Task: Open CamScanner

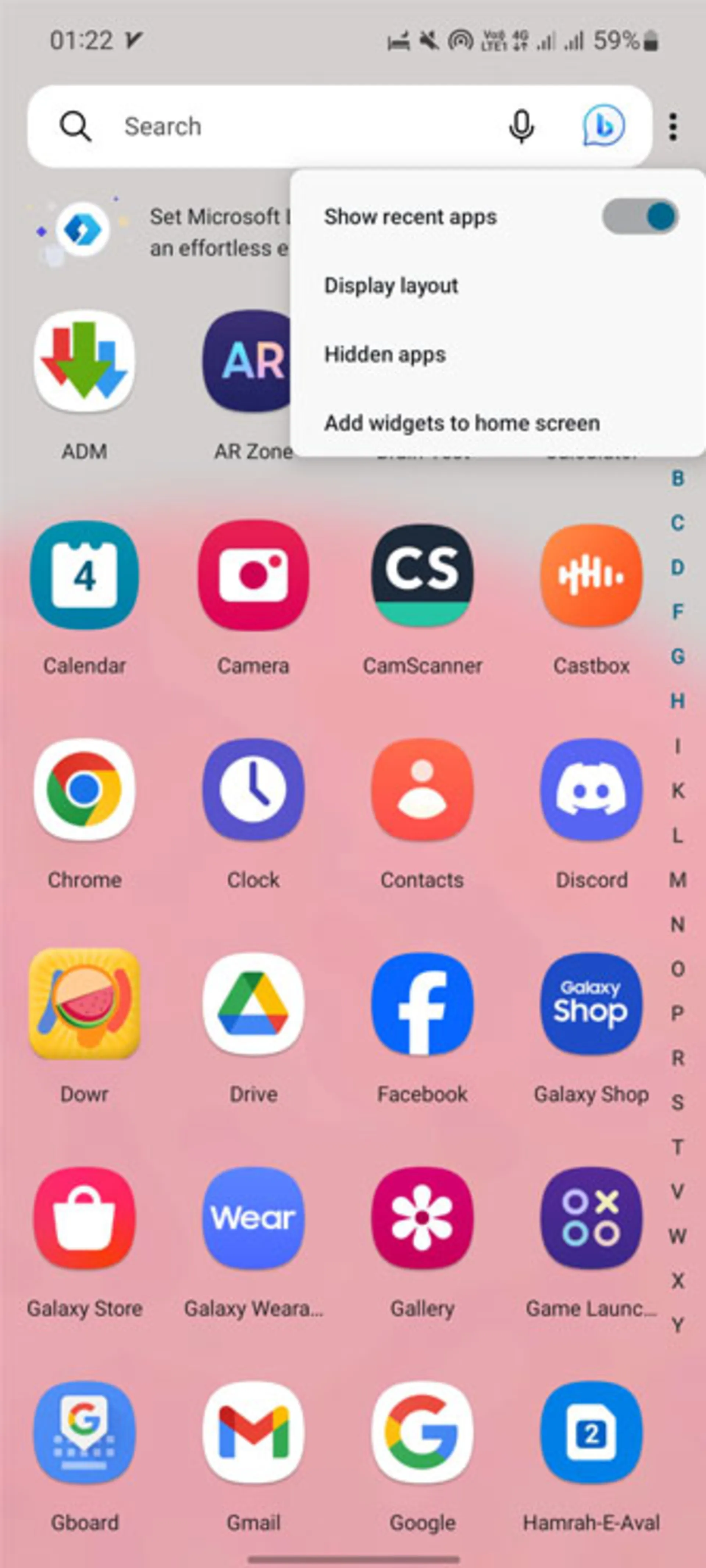Action: click(x=422, y=575)
